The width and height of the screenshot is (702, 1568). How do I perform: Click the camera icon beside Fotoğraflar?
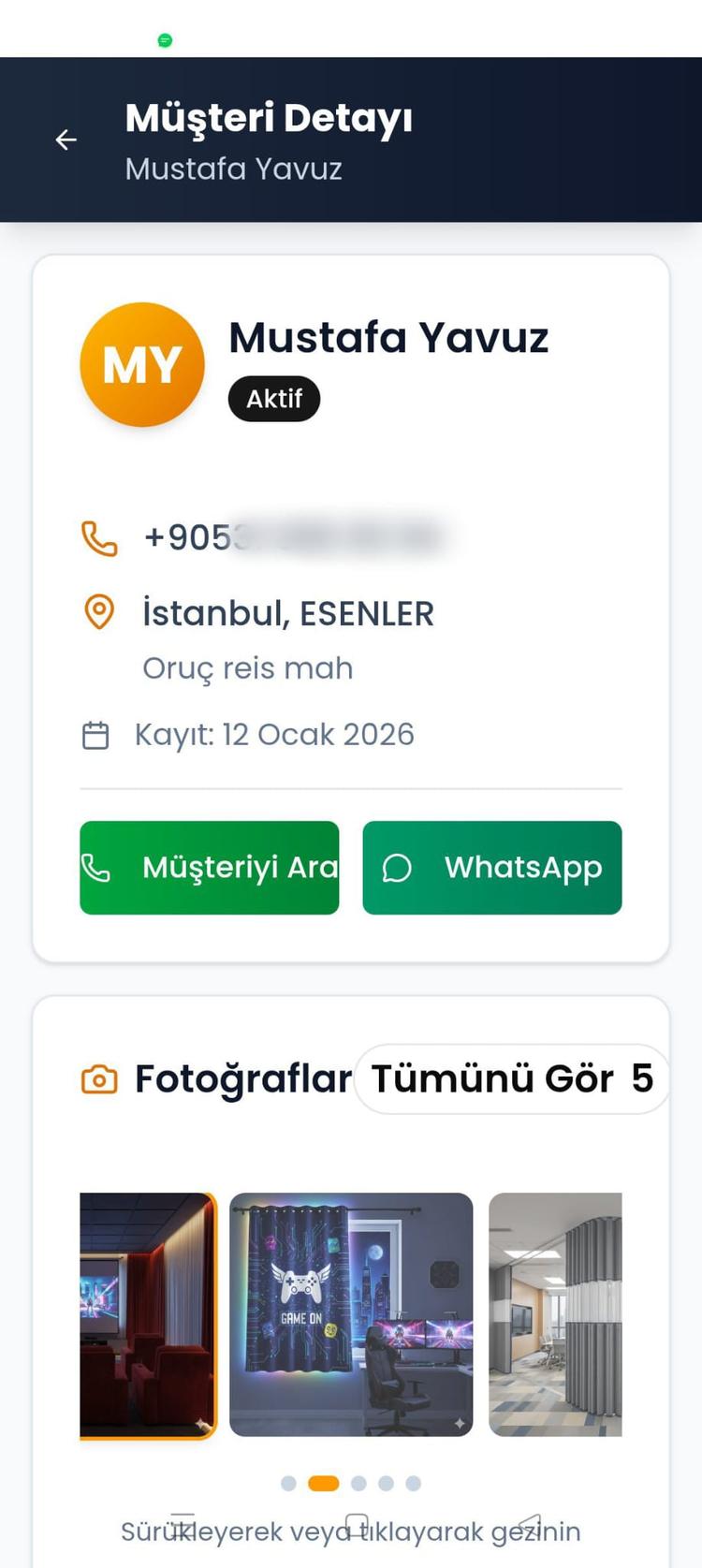pyautogui.click(x=99, y=1078)
